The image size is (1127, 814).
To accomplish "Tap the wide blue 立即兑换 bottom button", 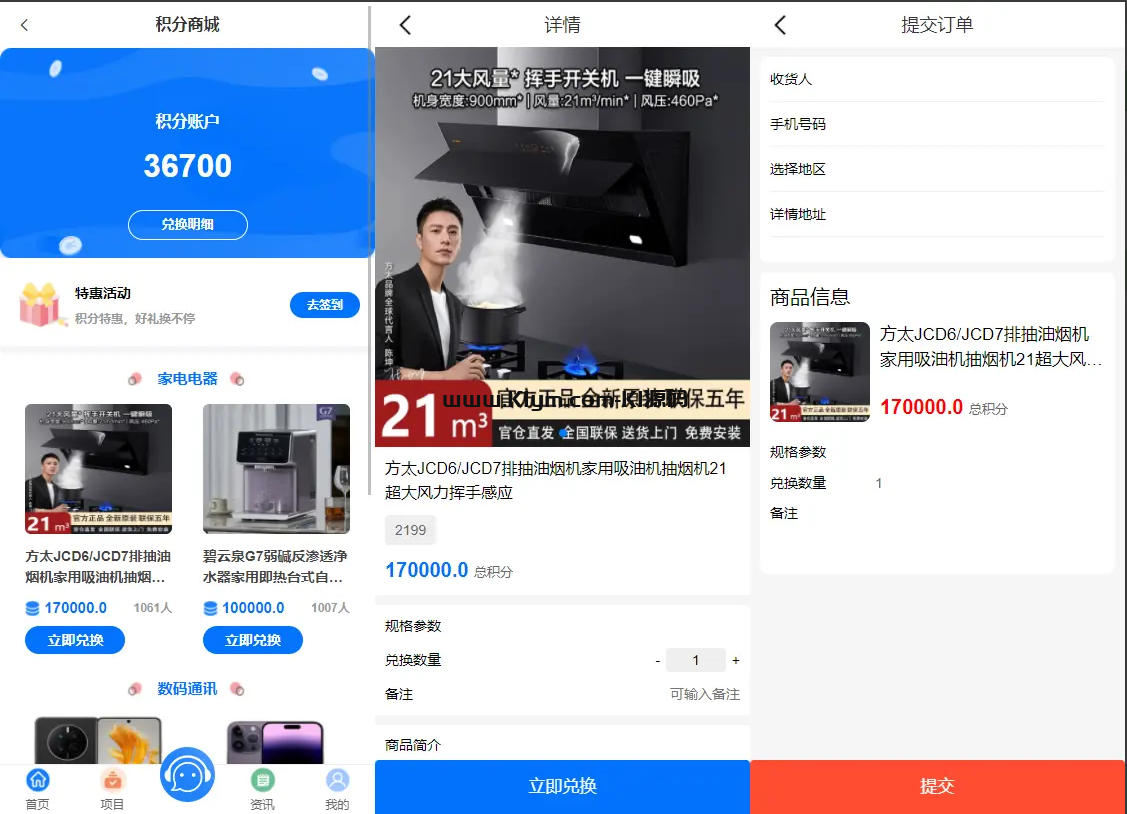I will tap(562, 786).
